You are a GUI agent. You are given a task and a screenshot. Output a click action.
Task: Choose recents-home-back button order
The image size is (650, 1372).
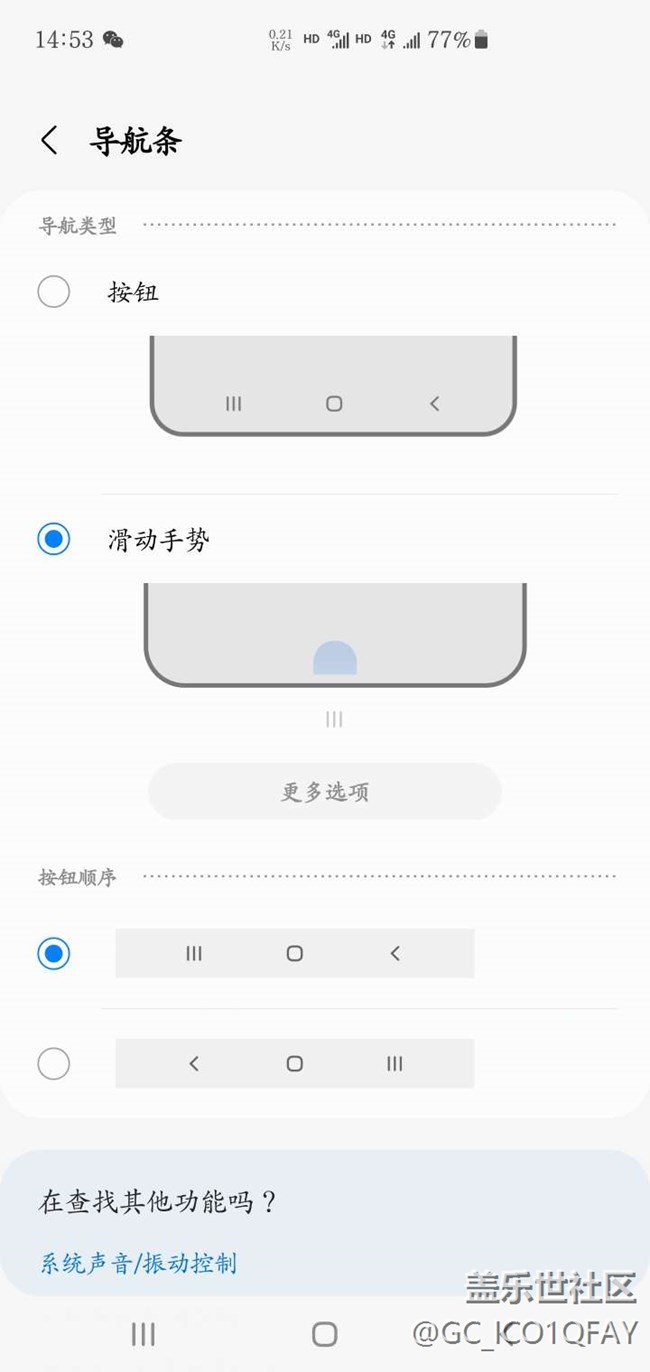point(54,954)
